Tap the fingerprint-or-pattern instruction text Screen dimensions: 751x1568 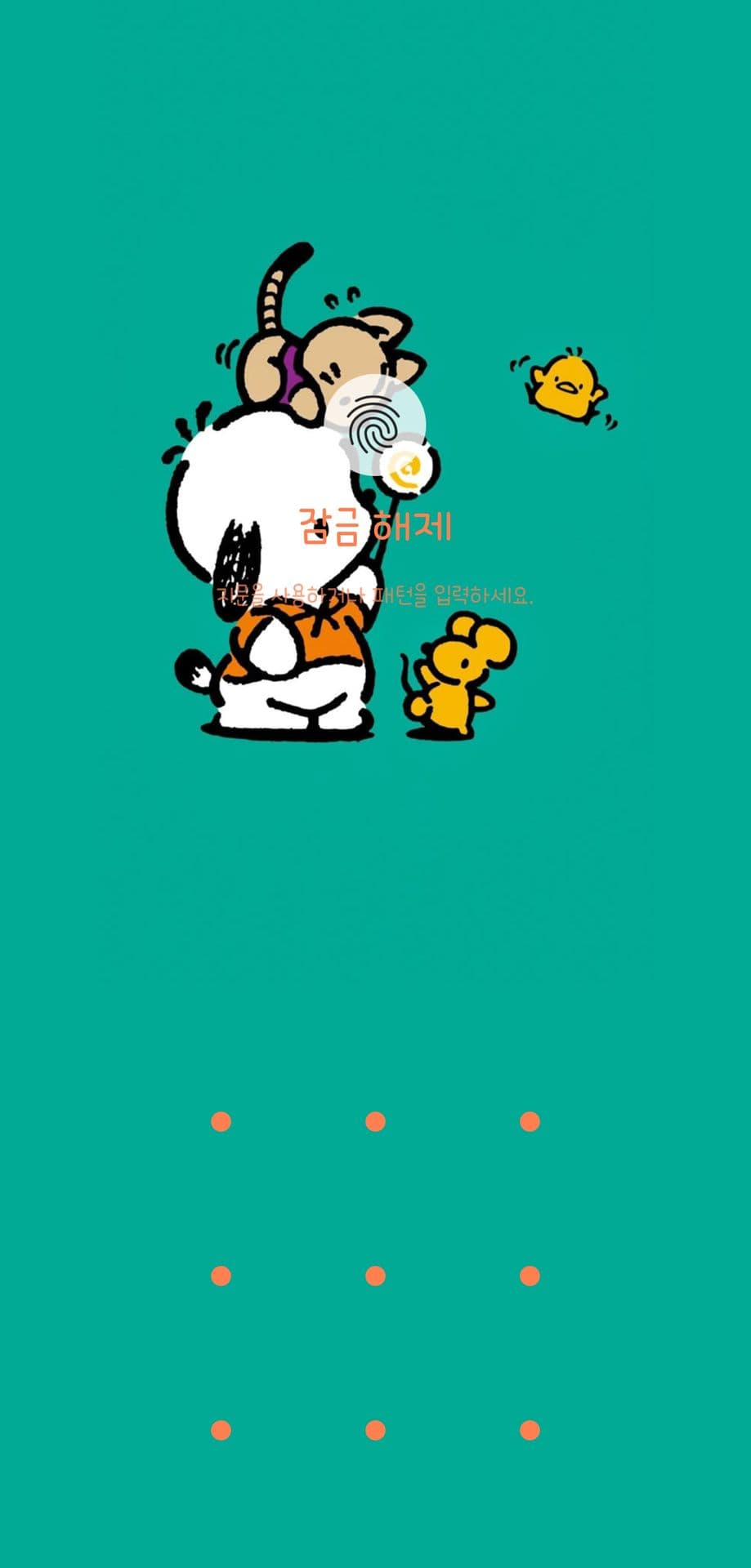point(375,595)
